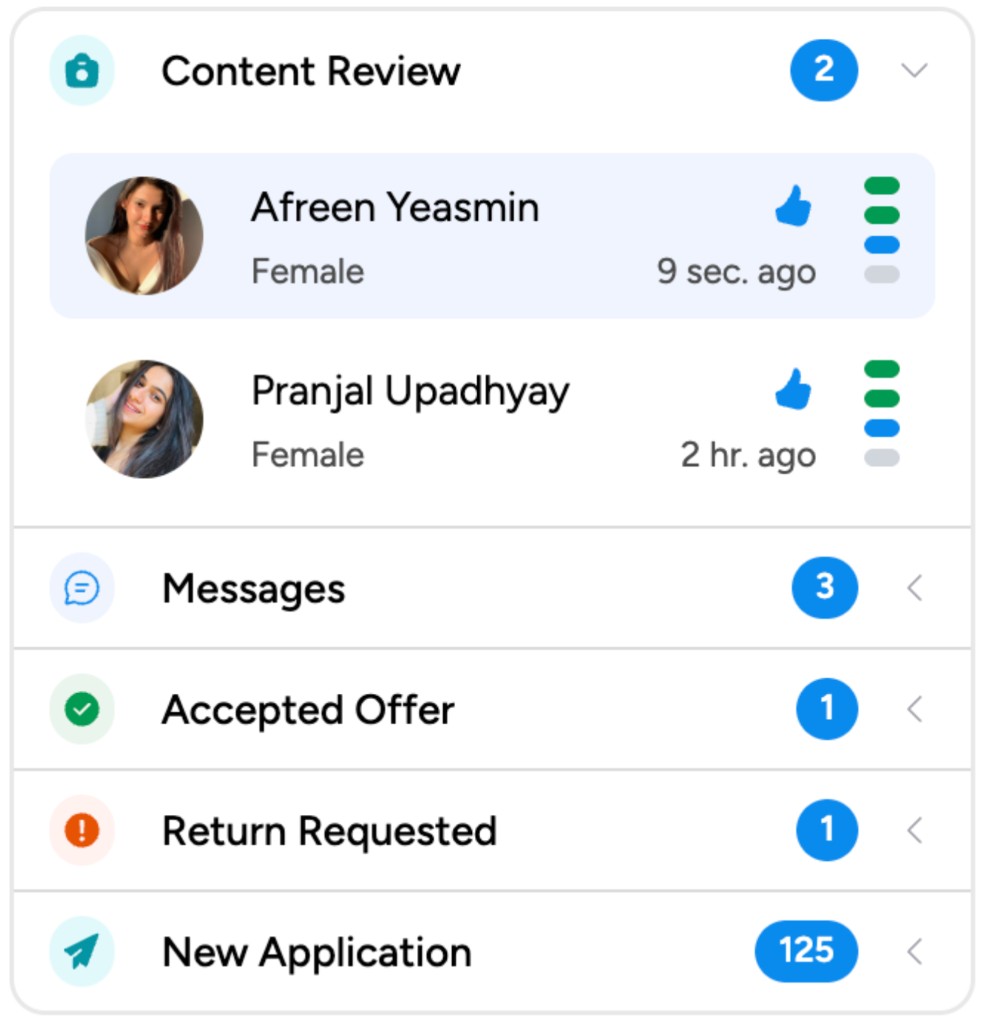Click the New Application paper plane icon
983x1024 pixels.
click(x=82, y=952)
